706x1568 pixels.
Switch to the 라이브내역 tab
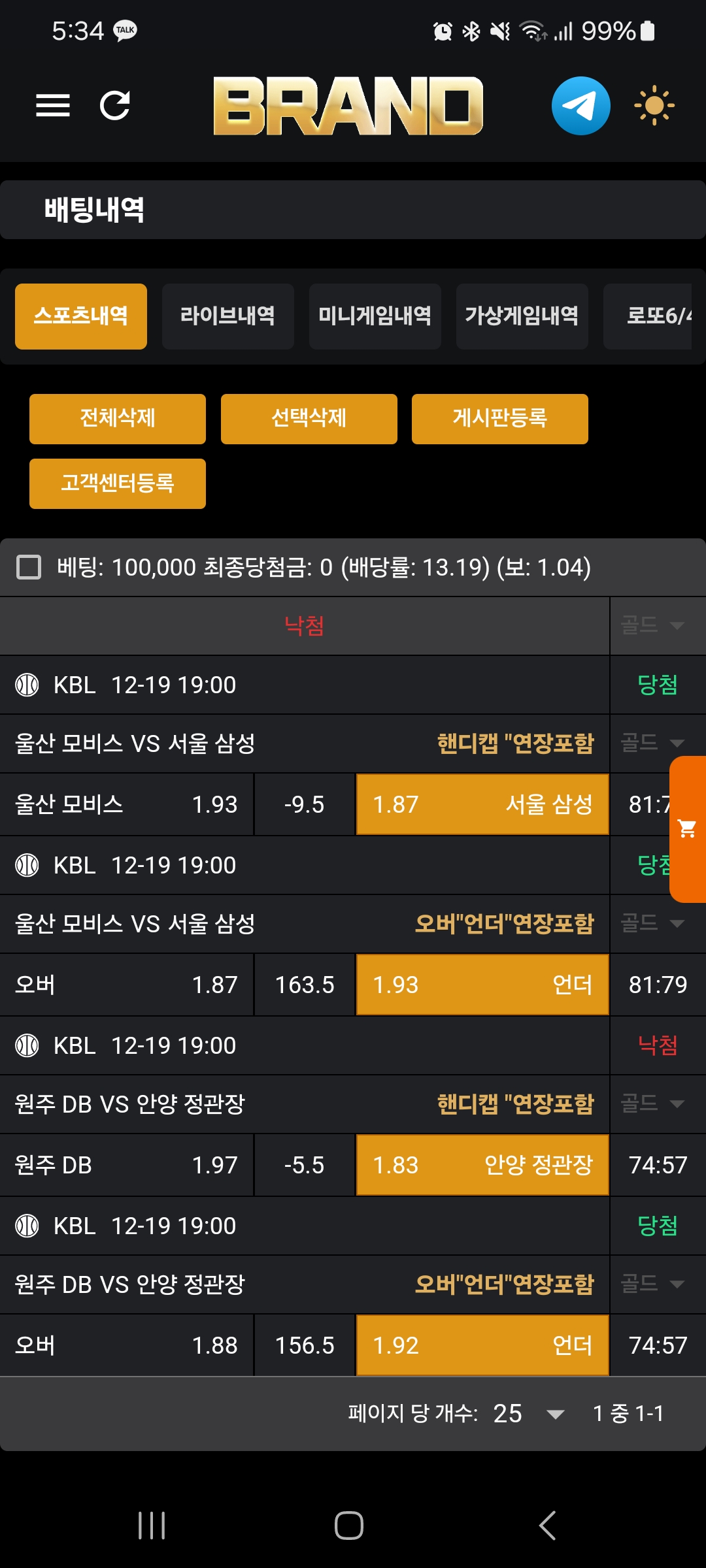coord(227,316)
